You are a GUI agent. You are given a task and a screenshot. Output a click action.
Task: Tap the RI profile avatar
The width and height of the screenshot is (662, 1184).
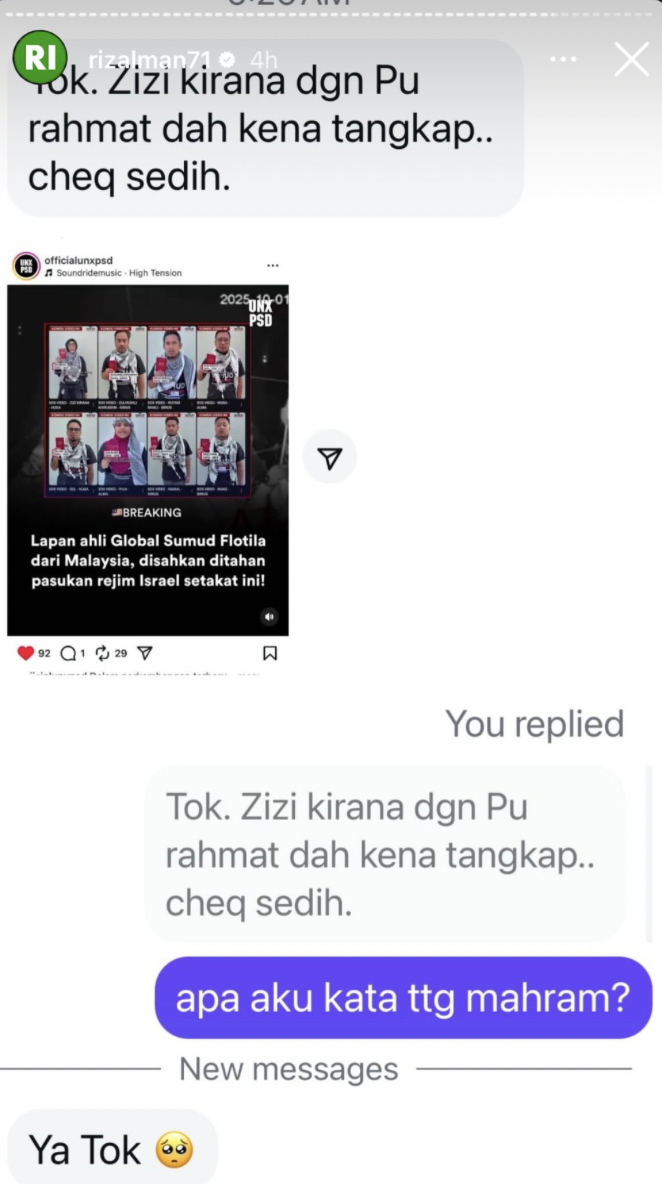(x=40, y=58)
